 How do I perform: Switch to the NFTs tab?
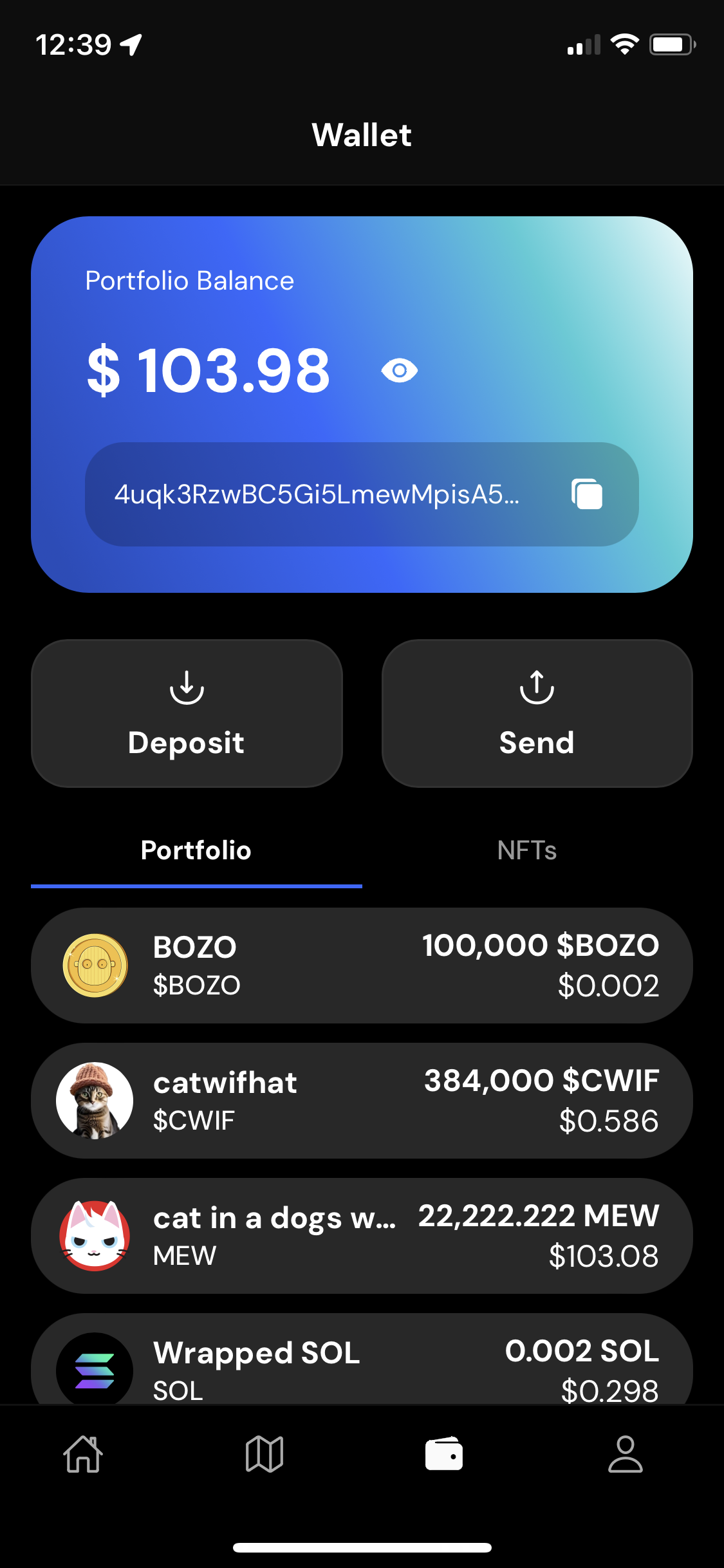[x=526, y=851]
